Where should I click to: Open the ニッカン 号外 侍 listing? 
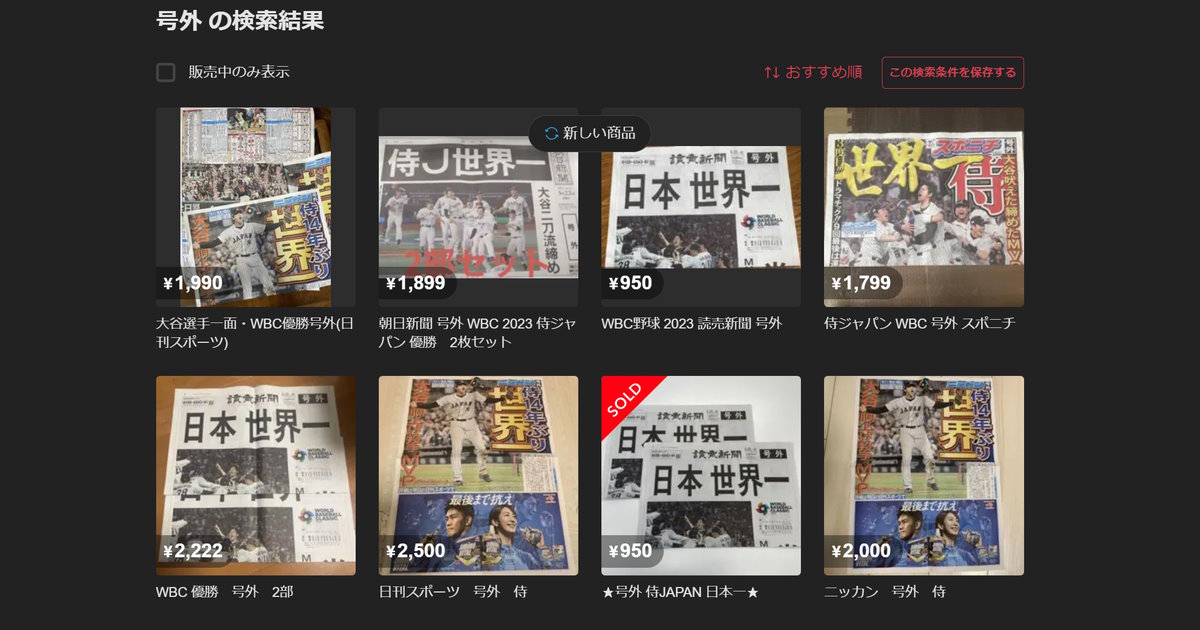click(923, 475)
